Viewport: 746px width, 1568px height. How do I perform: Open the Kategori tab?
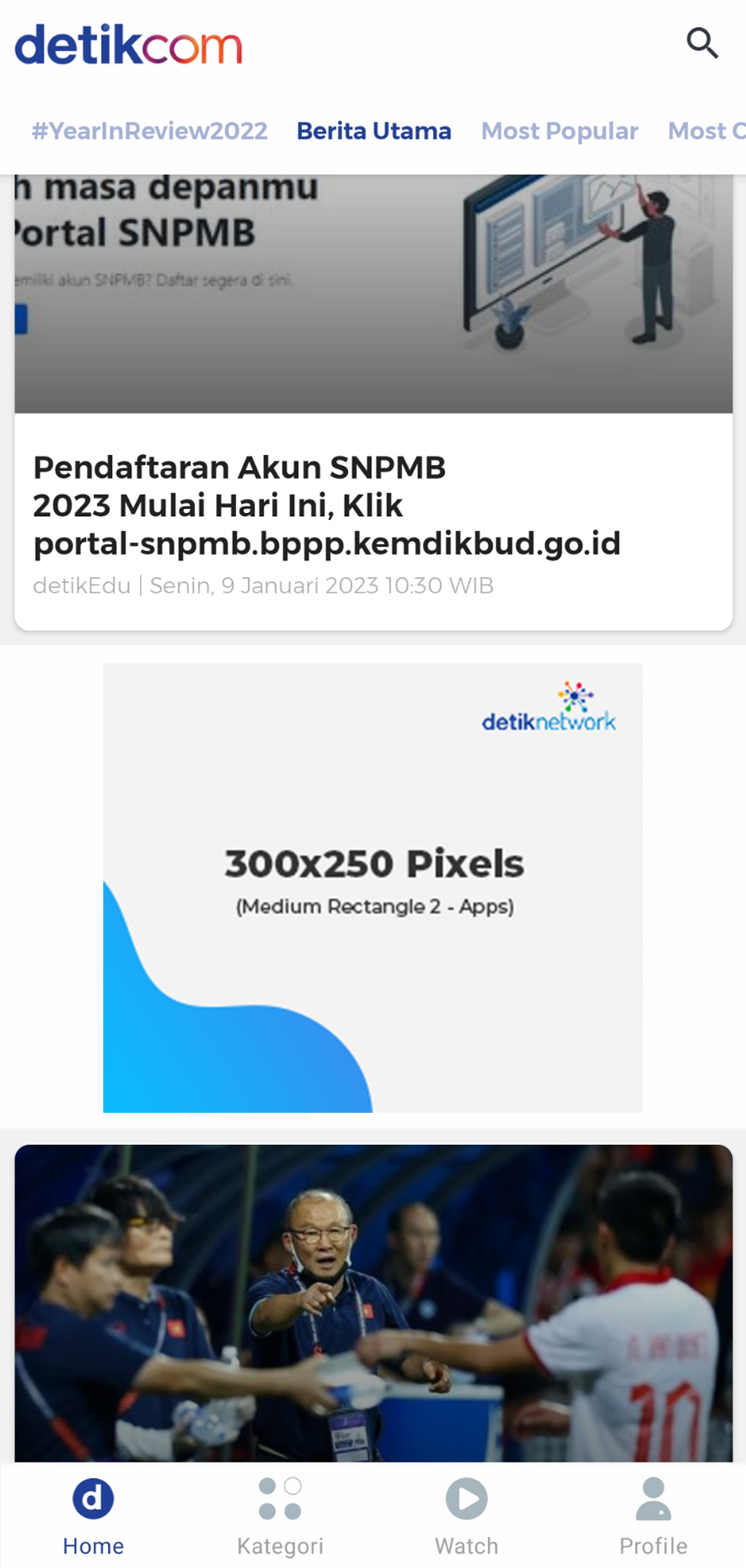pos(280,1515)
